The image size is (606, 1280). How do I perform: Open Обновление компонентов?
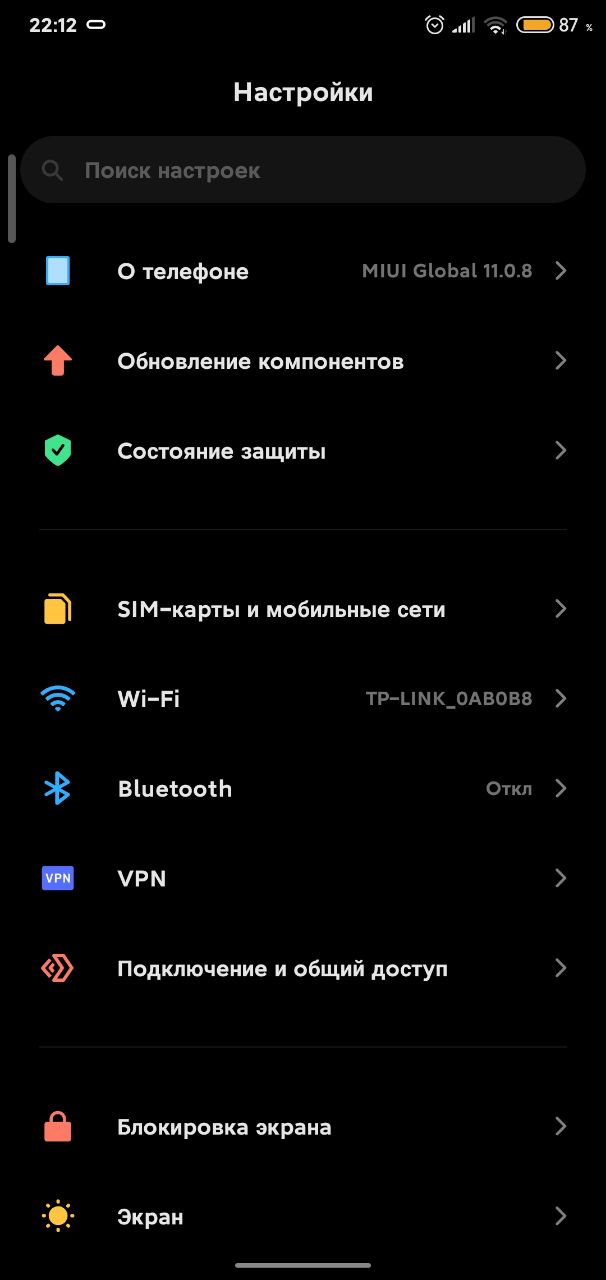[x=303, y=361]
